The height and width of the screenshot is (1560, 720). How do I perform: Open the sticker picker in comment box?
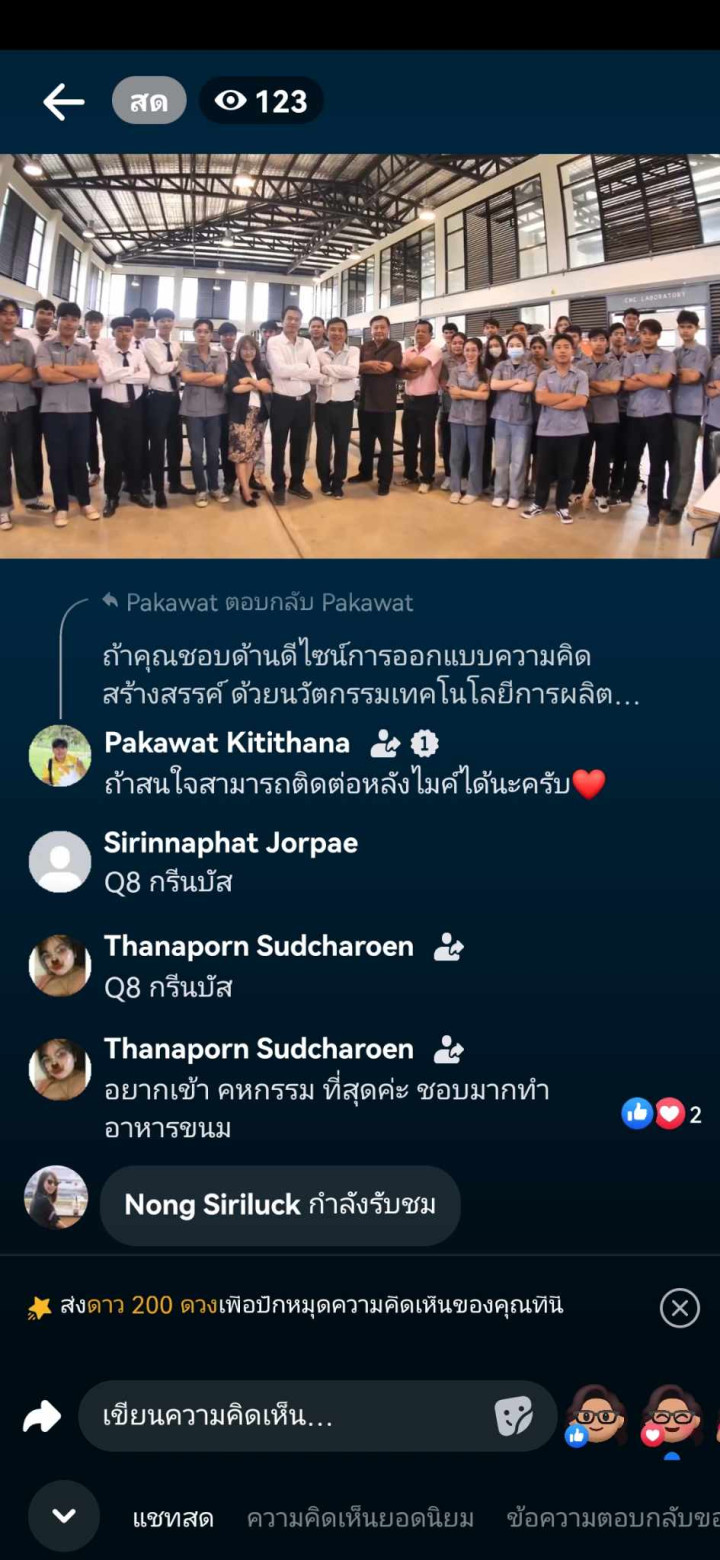tap(513, 1416)
